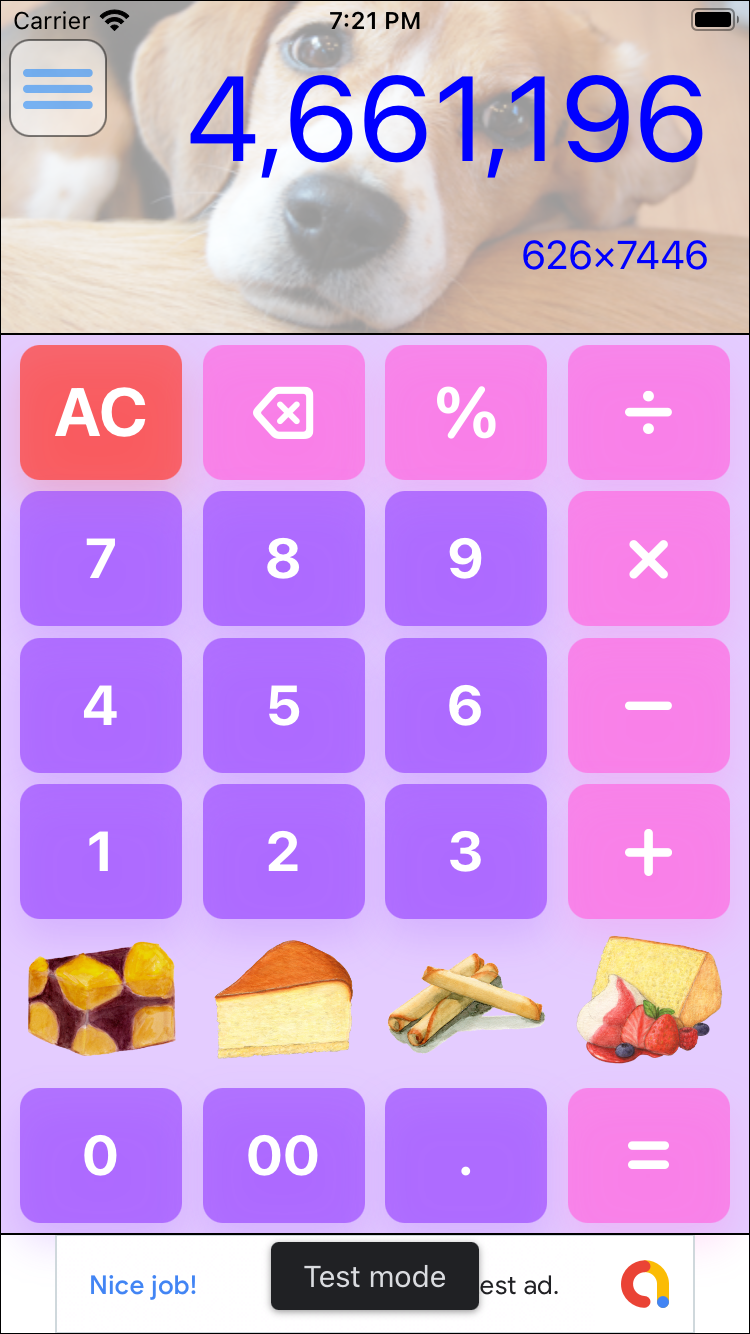Enter the digit 5
The height and width of the screenshot is (1334, 750).
pyautogui.click(x=283, y=705)
